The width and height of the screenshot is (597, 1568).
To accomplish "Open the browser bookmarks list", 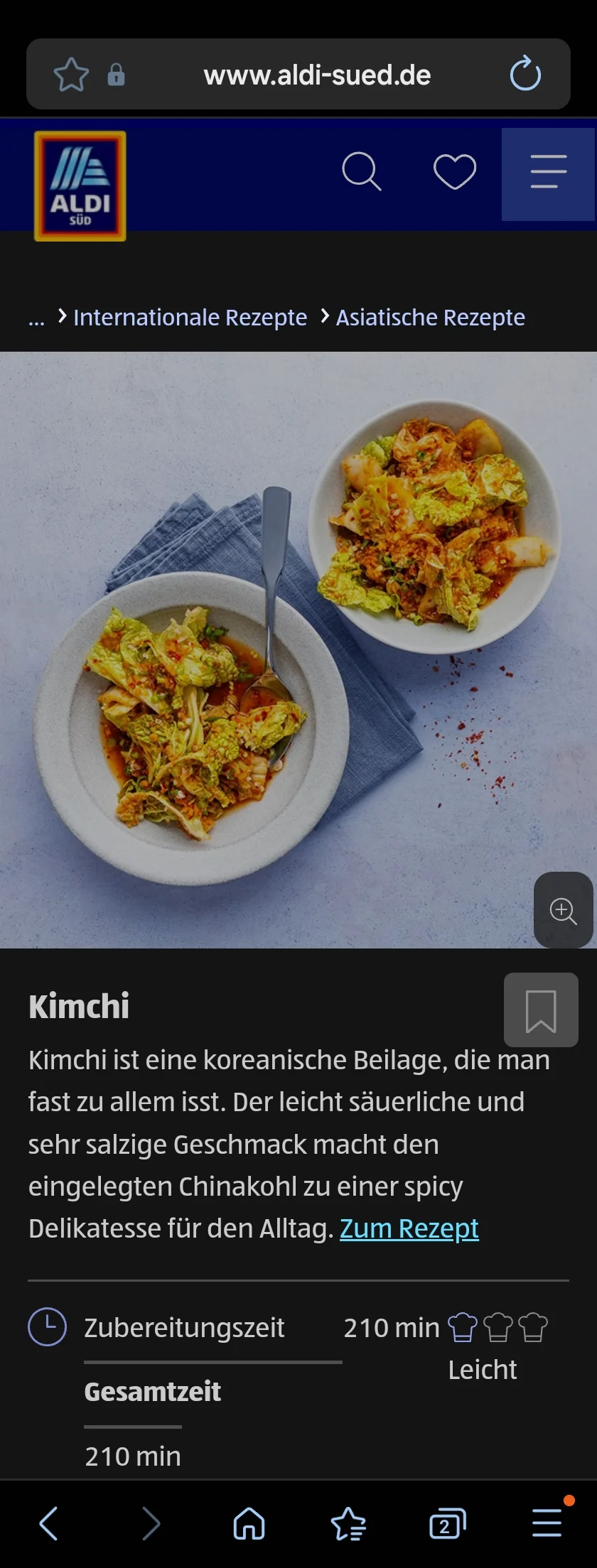I will tap(348, 1523).
